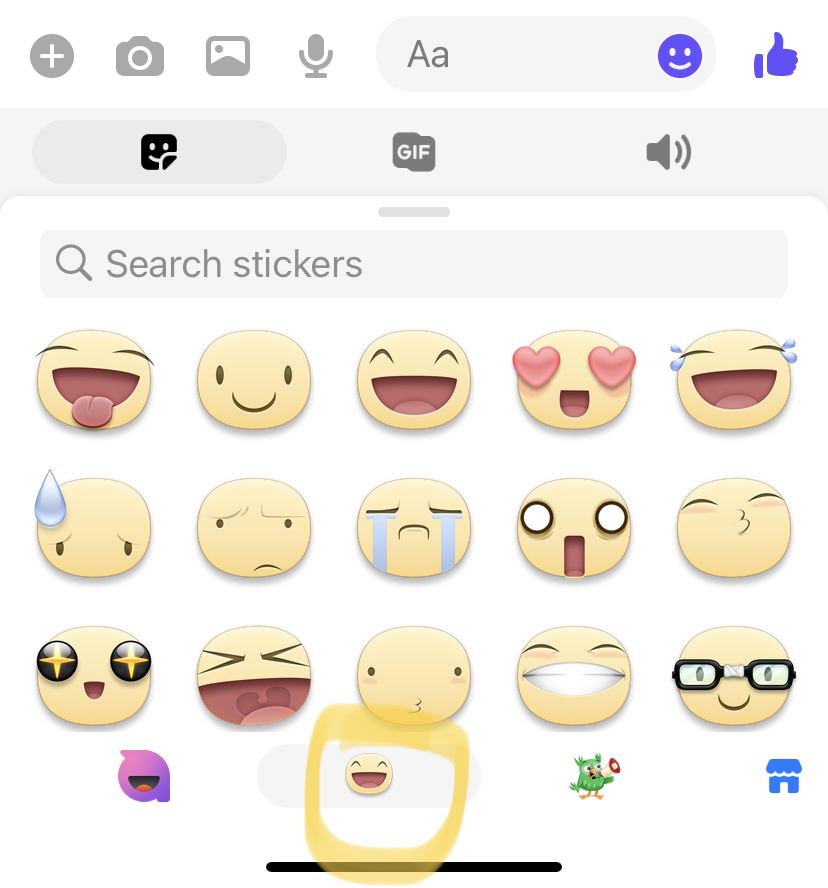Send the star-eyes sticker
Image resolution: width=828 pixels, height=888 pixels.
[x=94, y=674]
